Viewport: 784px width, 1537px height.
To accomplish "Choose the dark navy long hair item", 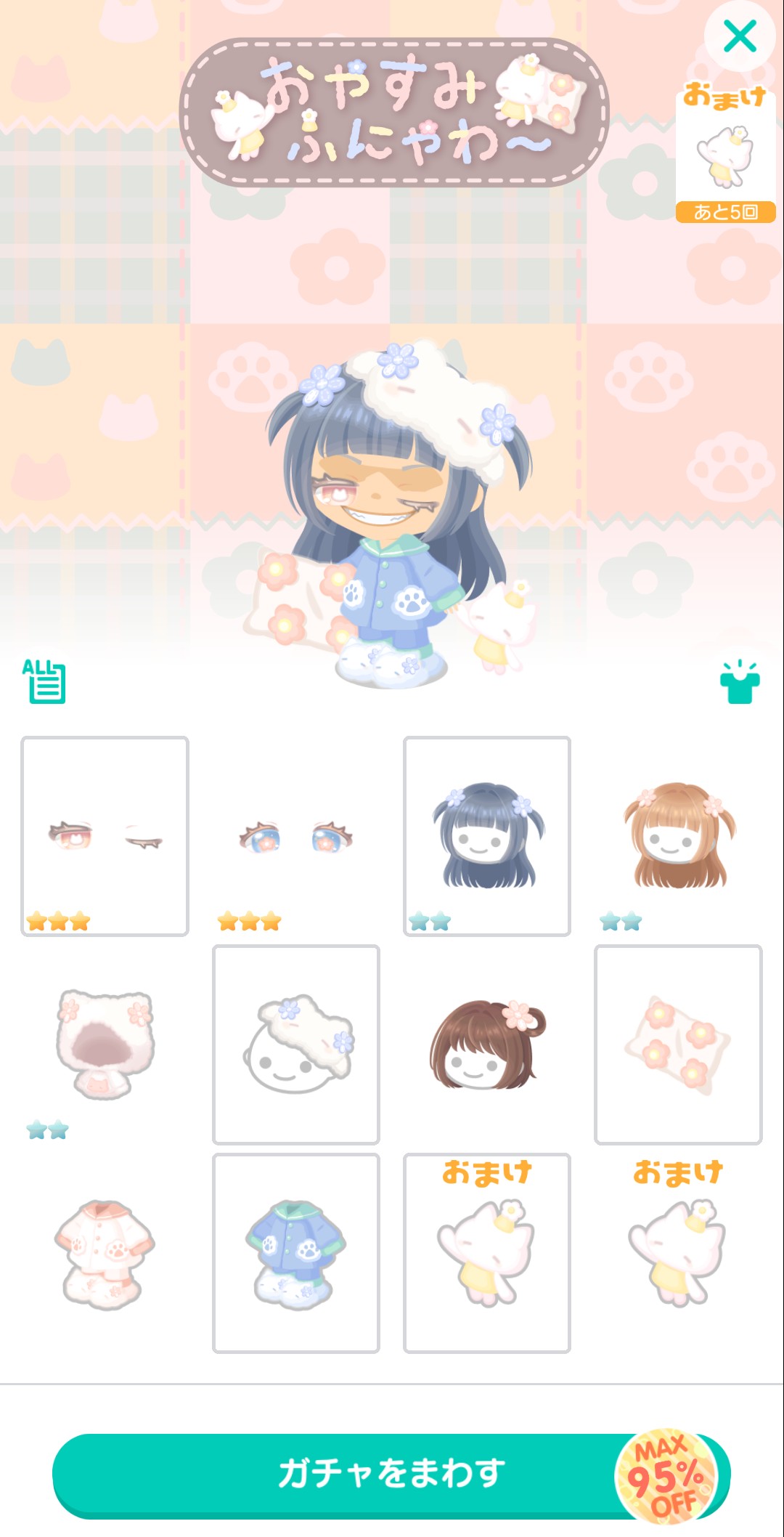I will [x=487, y=836].
